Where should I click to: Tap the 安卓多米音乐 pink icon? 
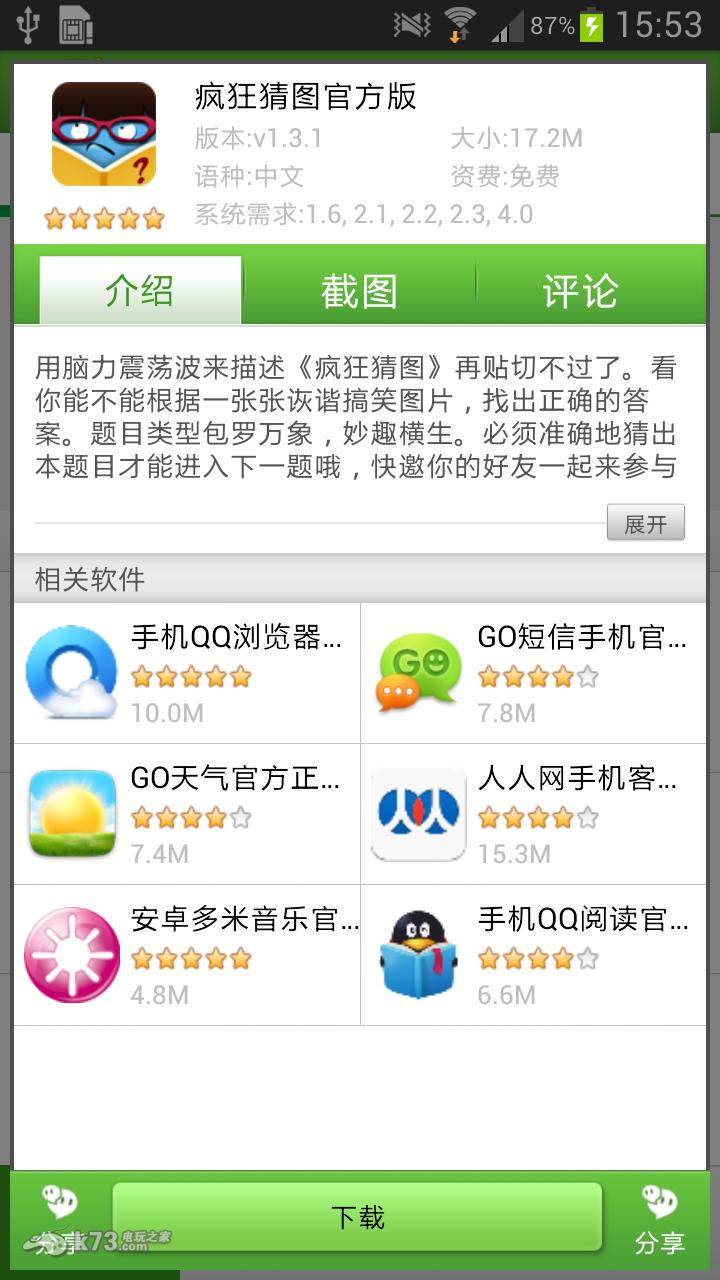coord(70,953)
